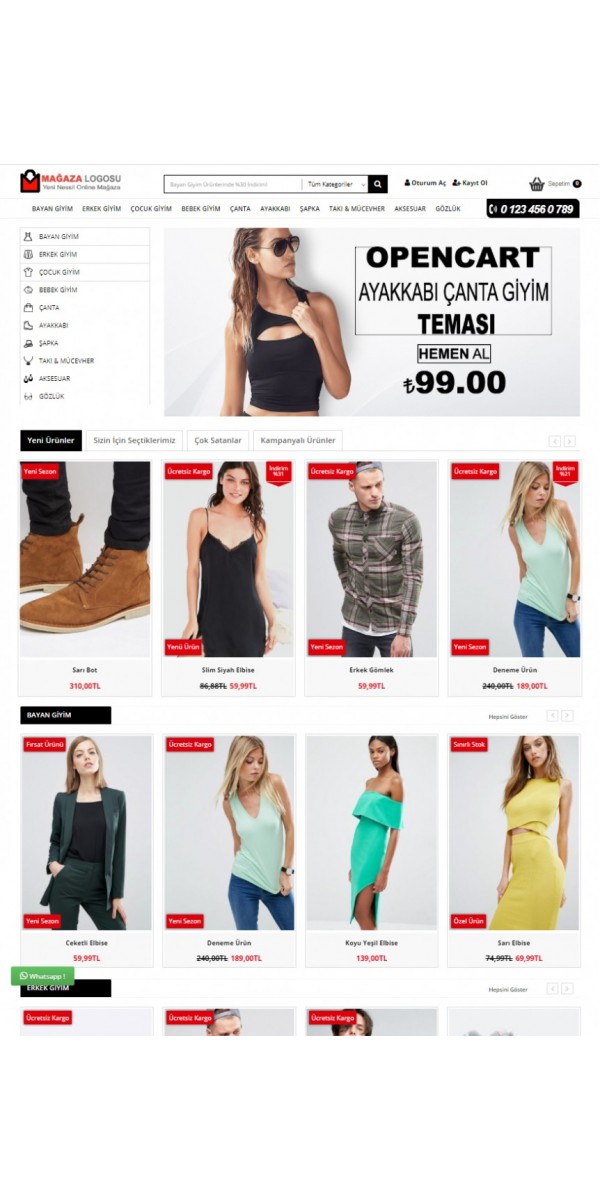Open the Kayıt Ol sign-up link
Screen dimensions: 600x1200
(470, 183)
